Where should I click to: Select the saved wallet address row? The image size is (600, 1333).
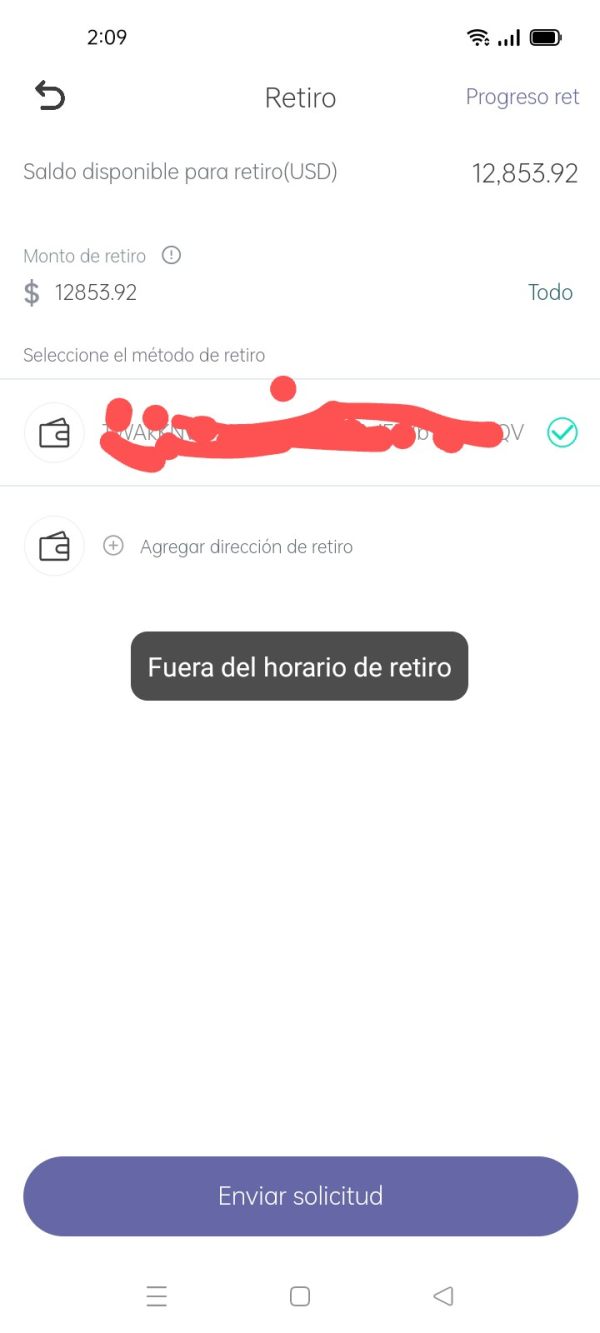[300, 433]
